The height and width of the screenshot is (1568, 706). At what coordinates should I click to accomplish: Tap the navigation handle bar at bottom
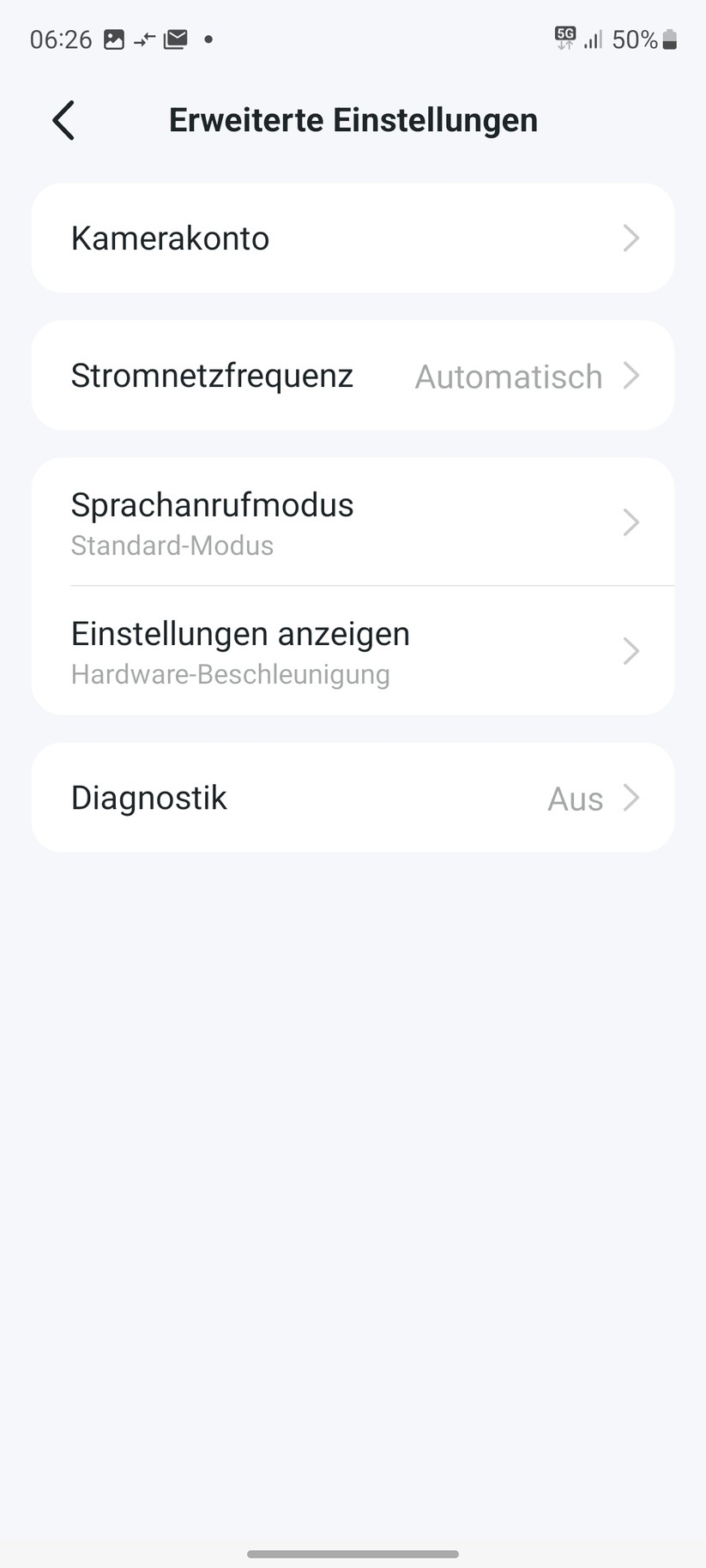pyautogui.click(x=353, y=1553)
